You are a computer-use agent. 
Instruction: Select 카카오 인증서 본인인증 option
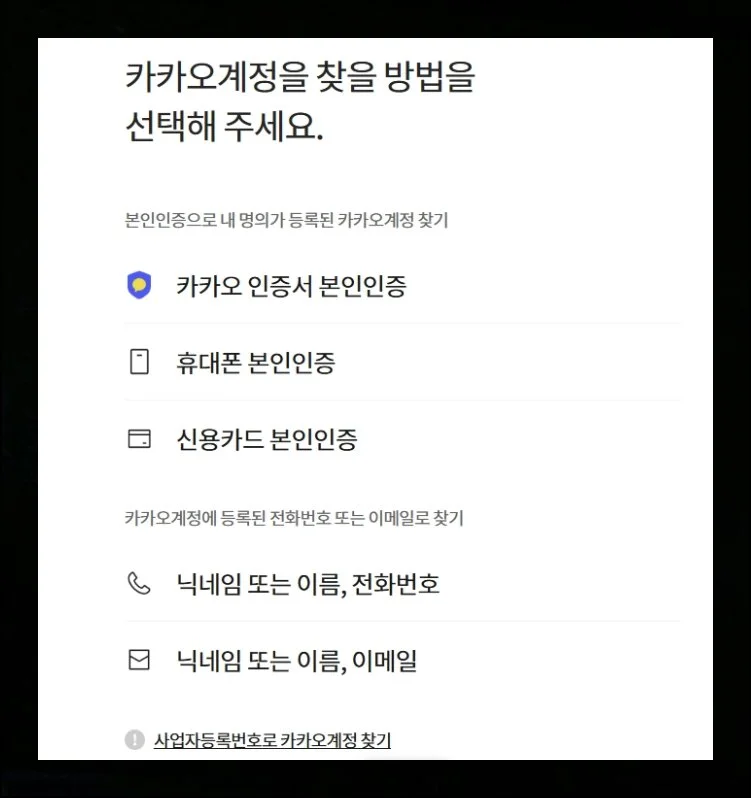coord(291,287)
